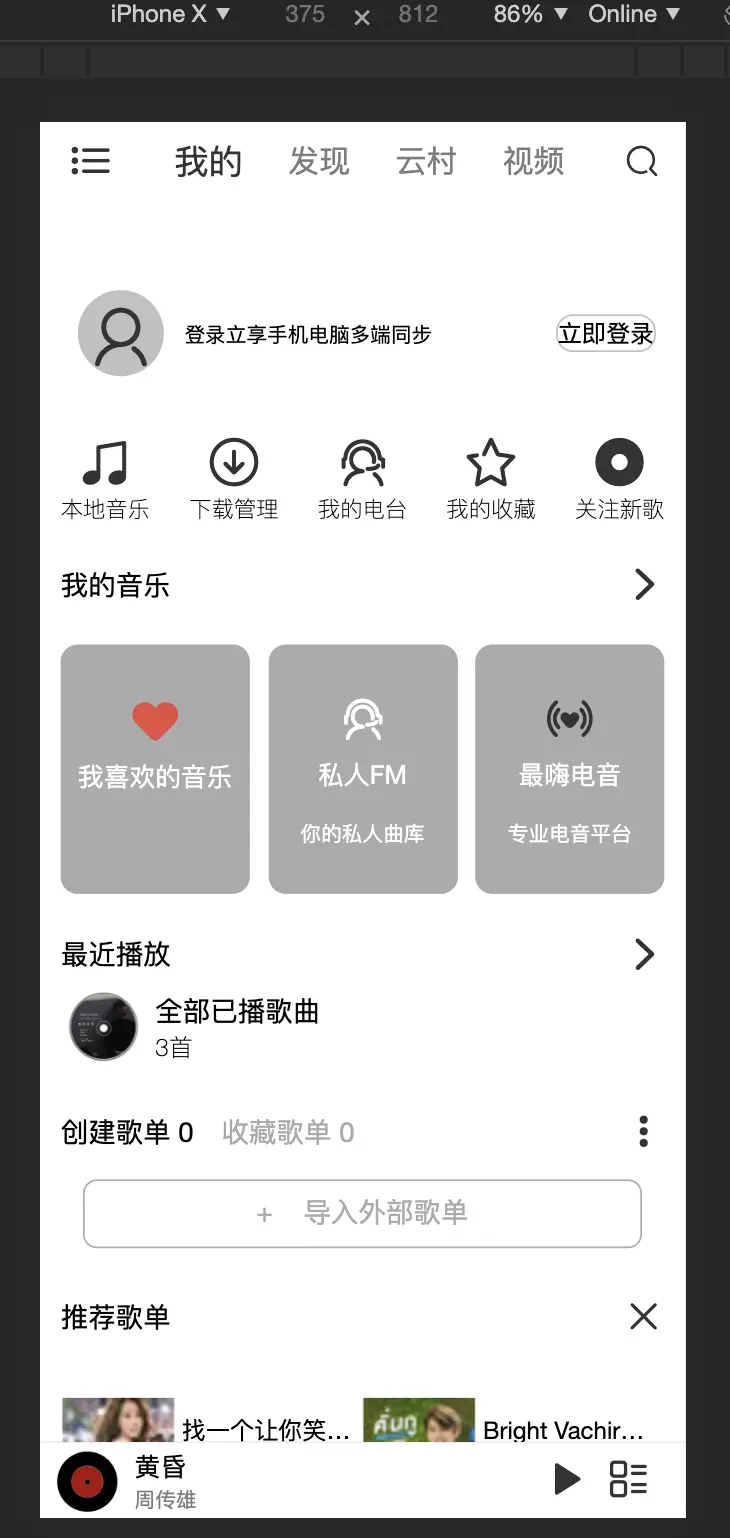Tap the 立即登录 button
The width and height of the screenshot is (730, 1538).
pos(606,334)
